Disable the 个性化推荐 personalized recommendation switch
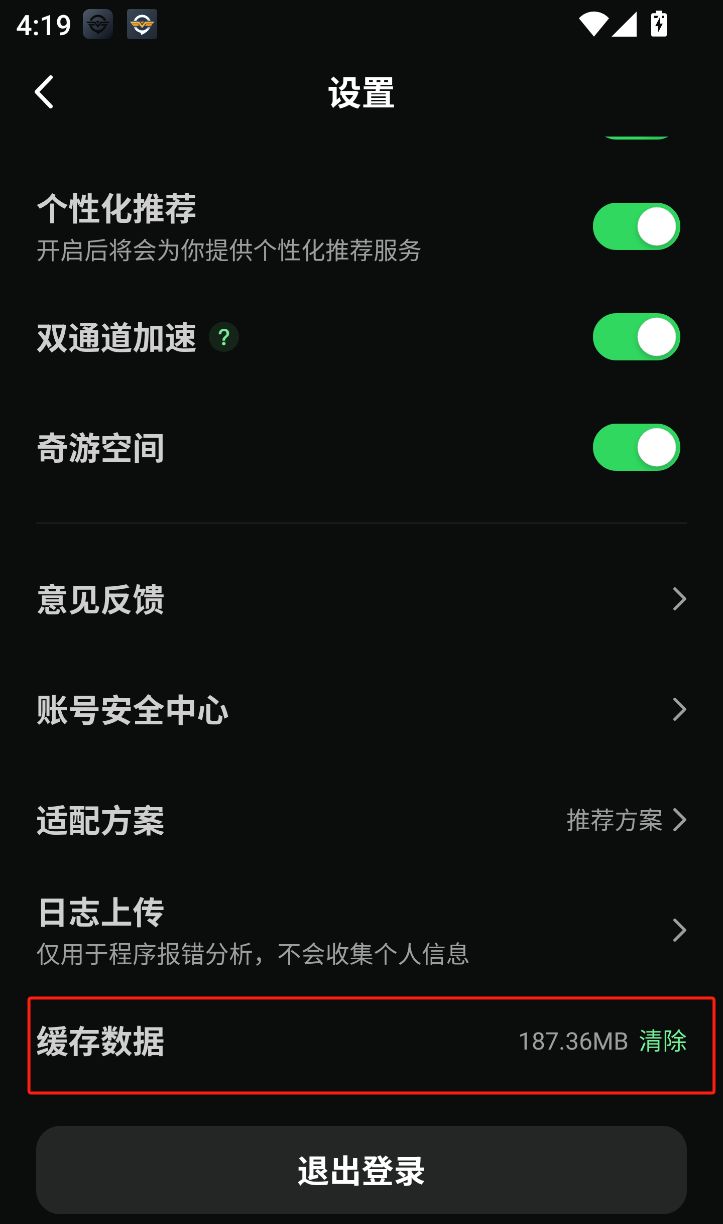Image resolution: width=723 pixels, height=1224 pixels. click(x=636, y=226)
